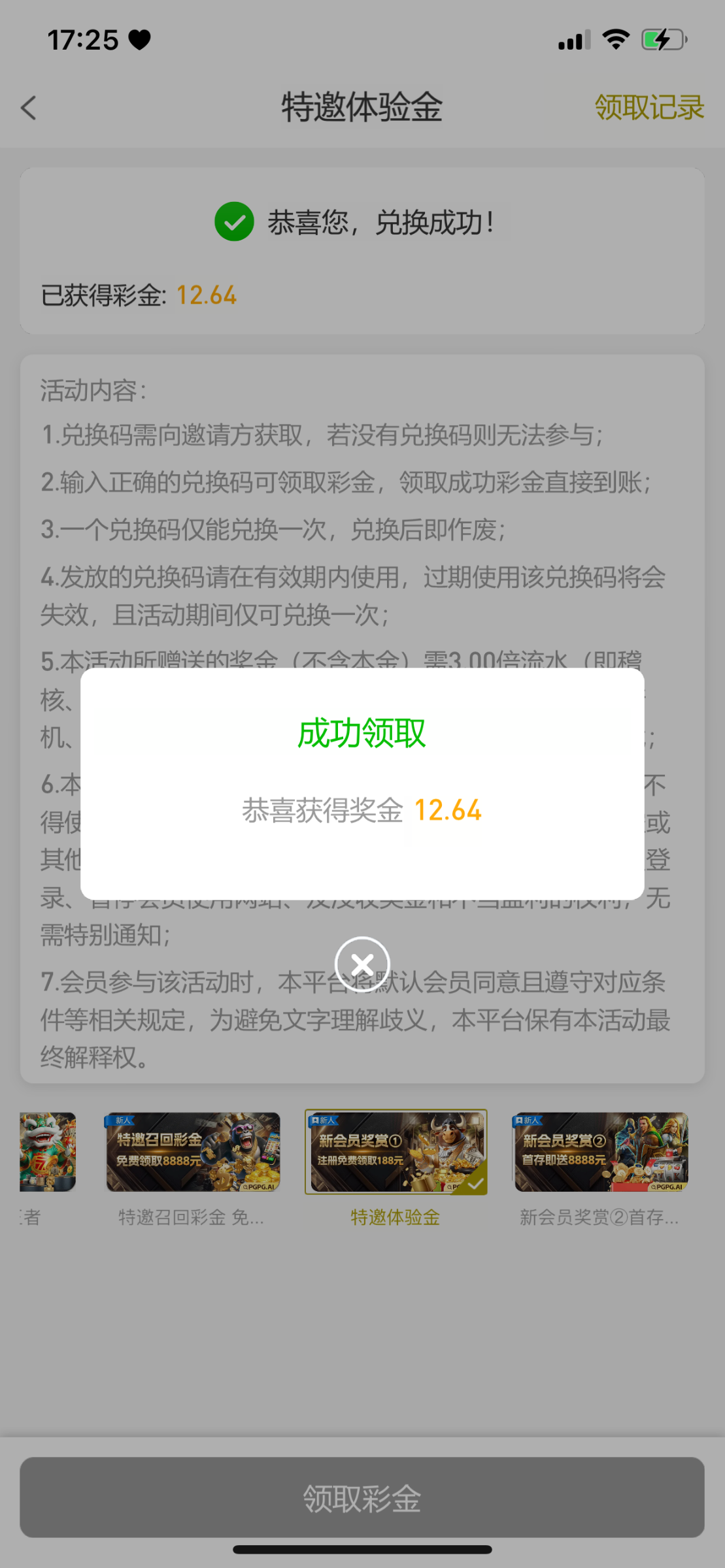The image size is (725, 1568).
Task: Select the 特邀体验金 promotion card
Action: pos(396,1152)
